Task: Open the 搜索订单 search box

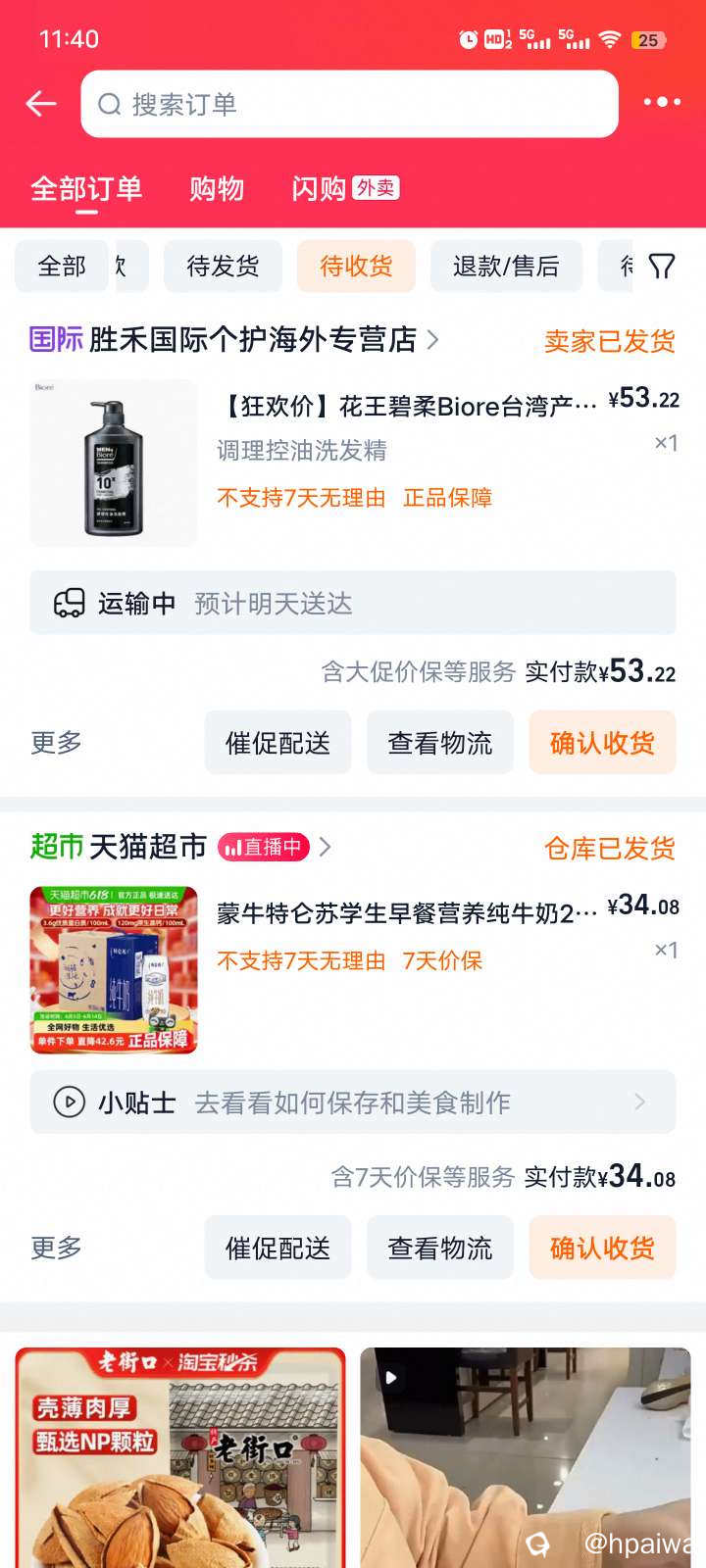Action: (349, 104)
